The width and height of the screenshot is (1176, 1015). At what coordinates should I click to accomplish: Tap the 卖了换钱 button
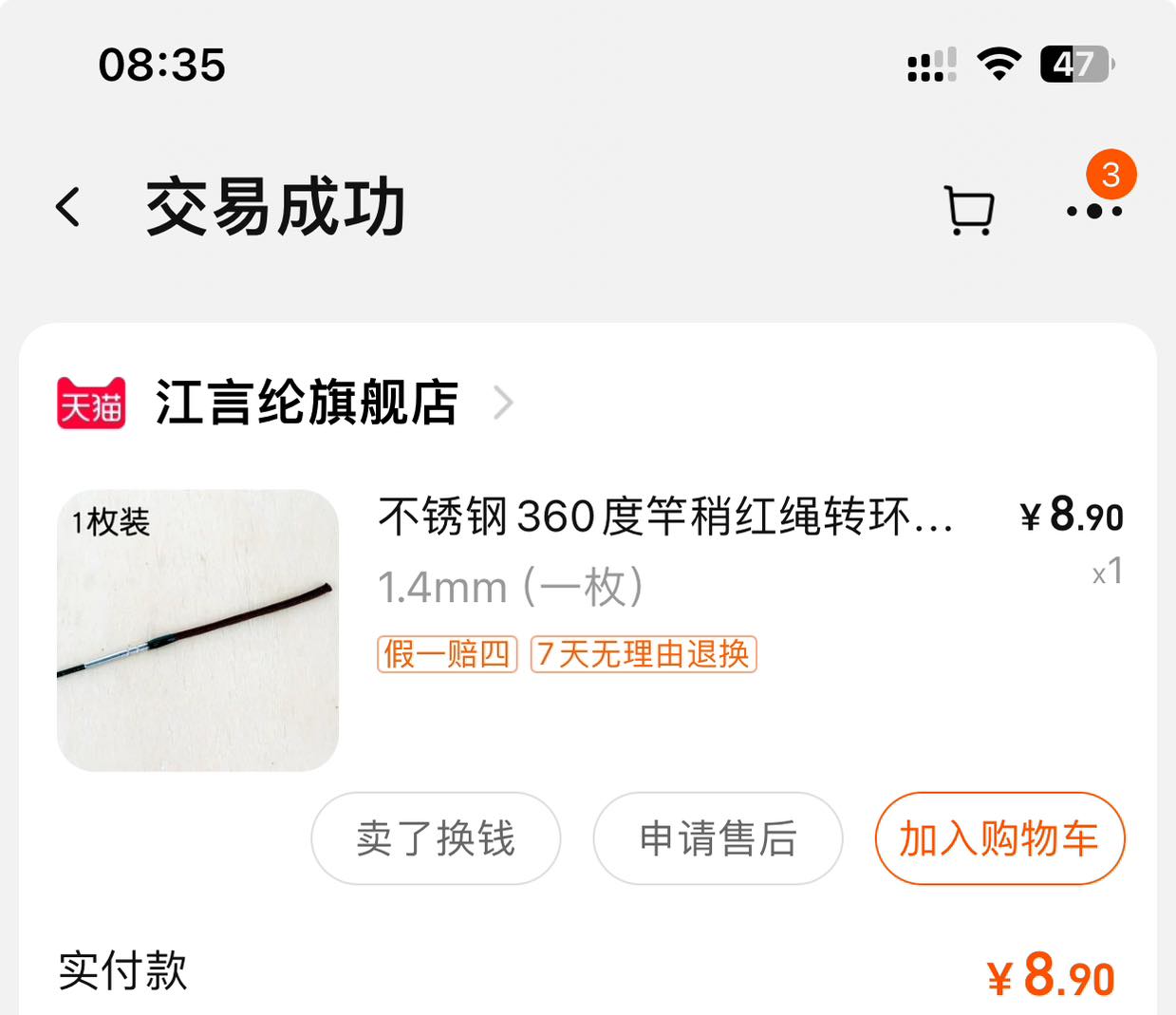pyautogui.click(x=436, y=838)
